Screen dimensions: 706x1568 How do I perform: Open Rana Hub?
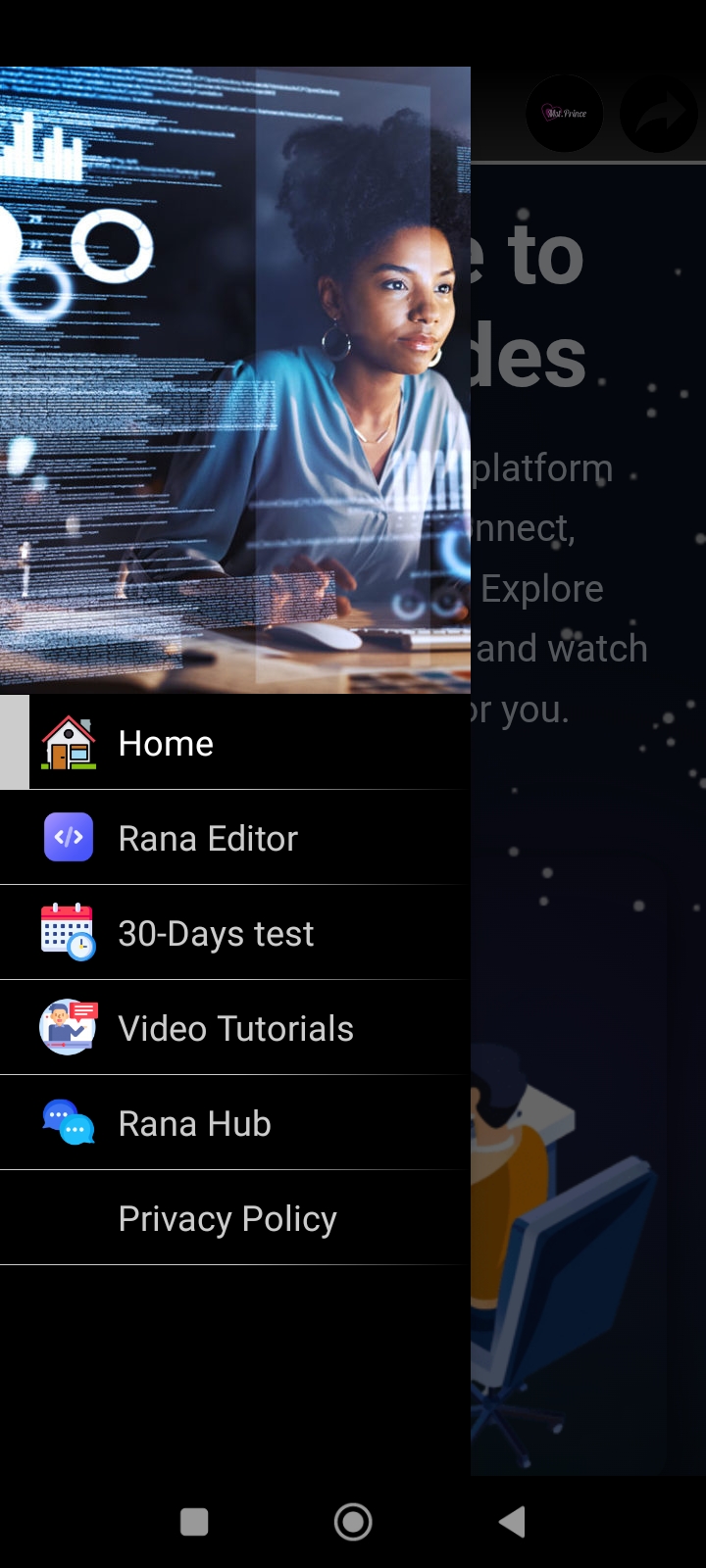(x=235, y=1123)
